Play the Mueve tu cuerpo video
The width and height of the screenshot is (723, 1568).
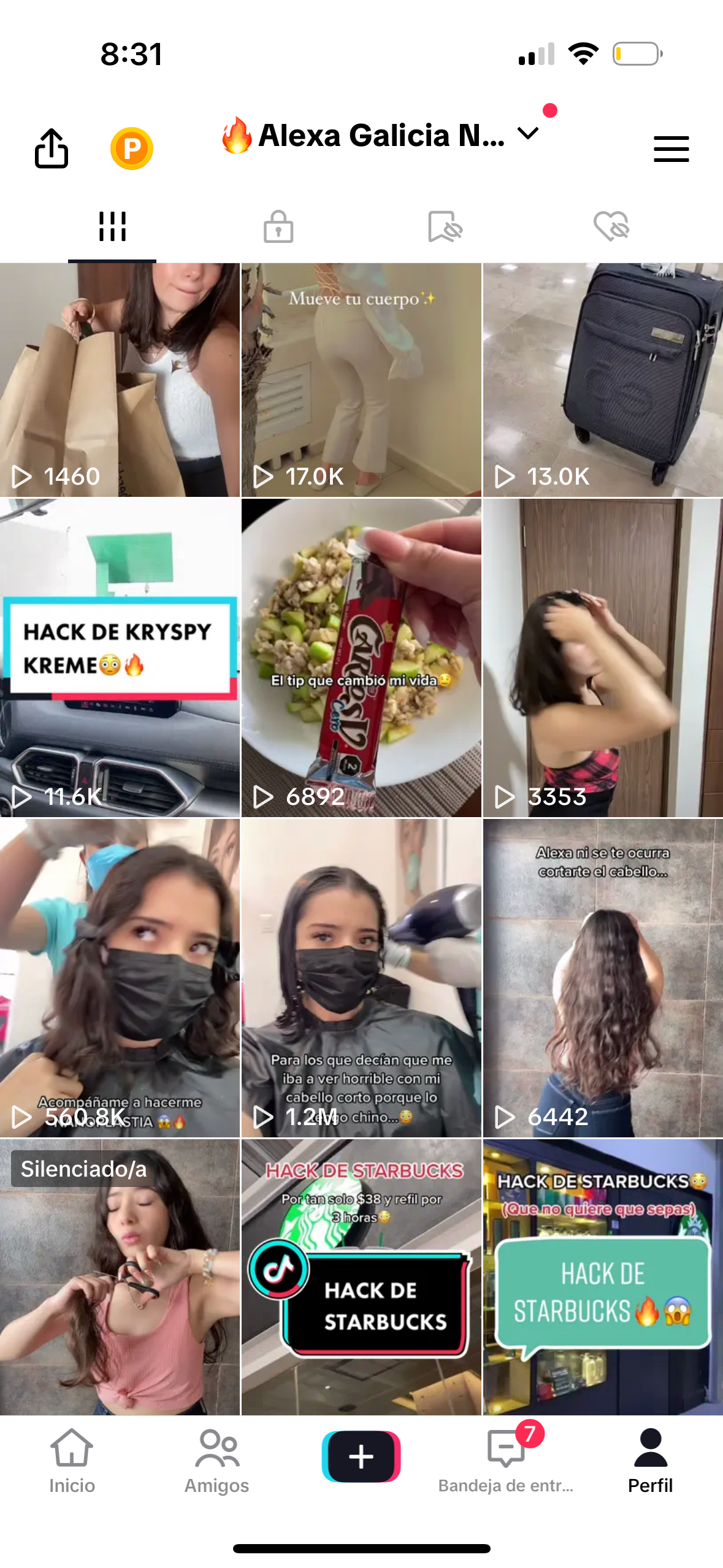pyautogui.click(x=361, y=380)
